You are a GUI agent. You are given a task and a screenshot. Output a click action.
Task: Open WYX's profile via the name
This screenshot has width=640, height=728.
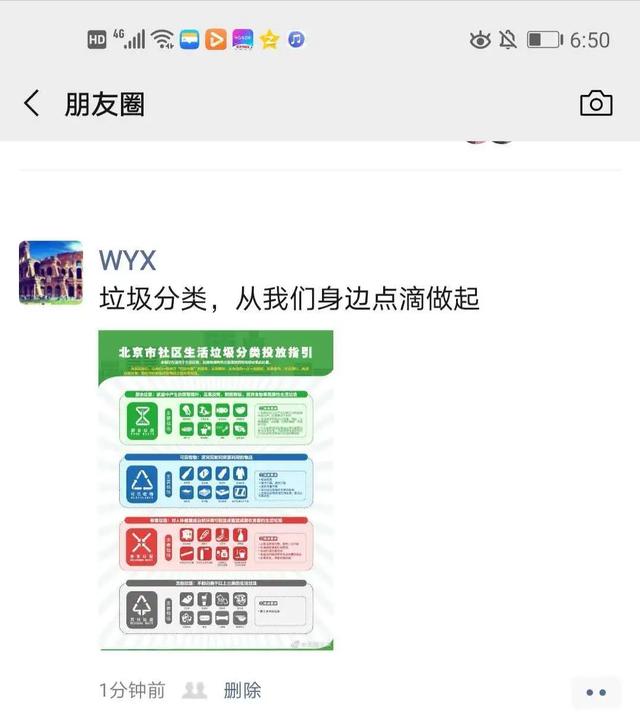pyautogui.click(x=127, y=260)
